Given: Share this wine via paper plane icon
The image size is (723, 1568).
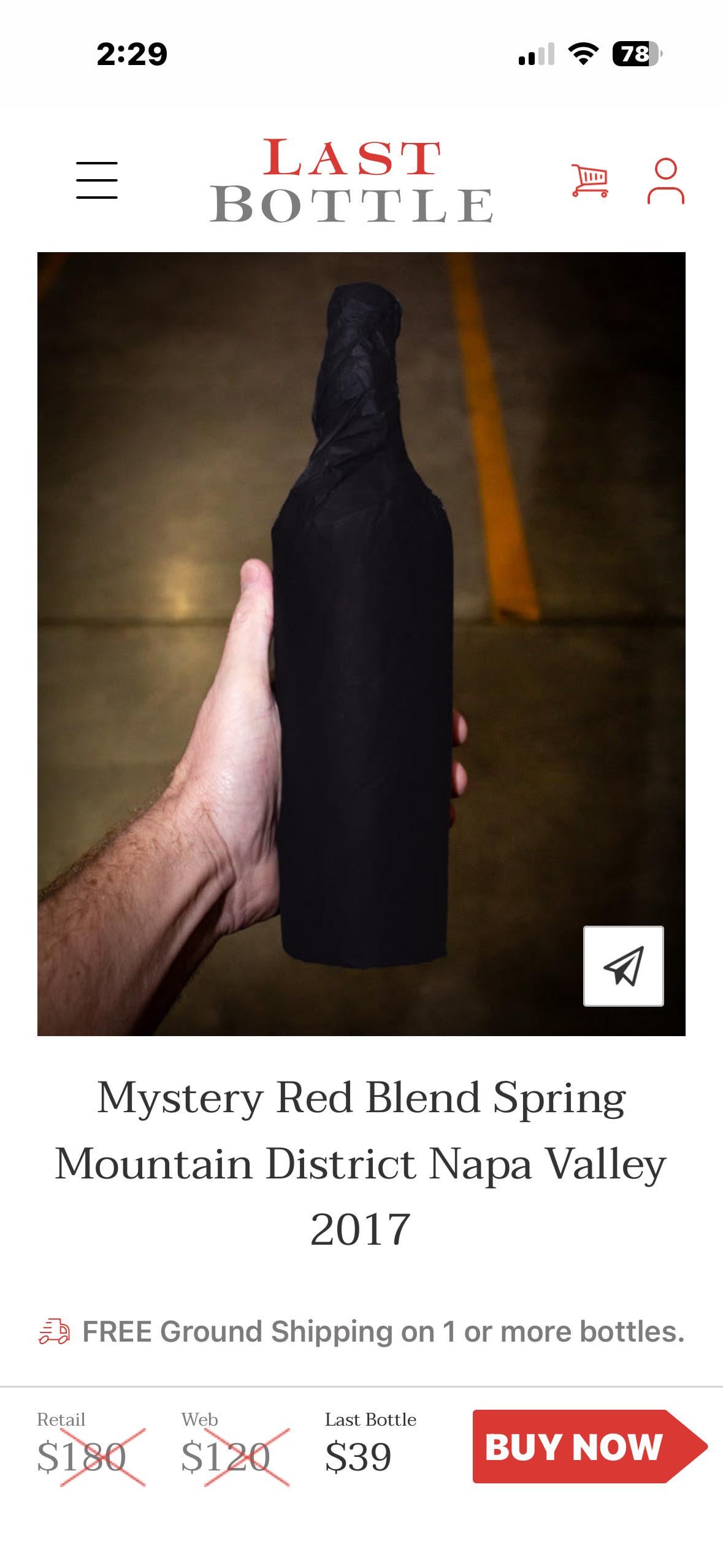Looking at the screenshot, I should pyautogui.click(x=623, y=966).
